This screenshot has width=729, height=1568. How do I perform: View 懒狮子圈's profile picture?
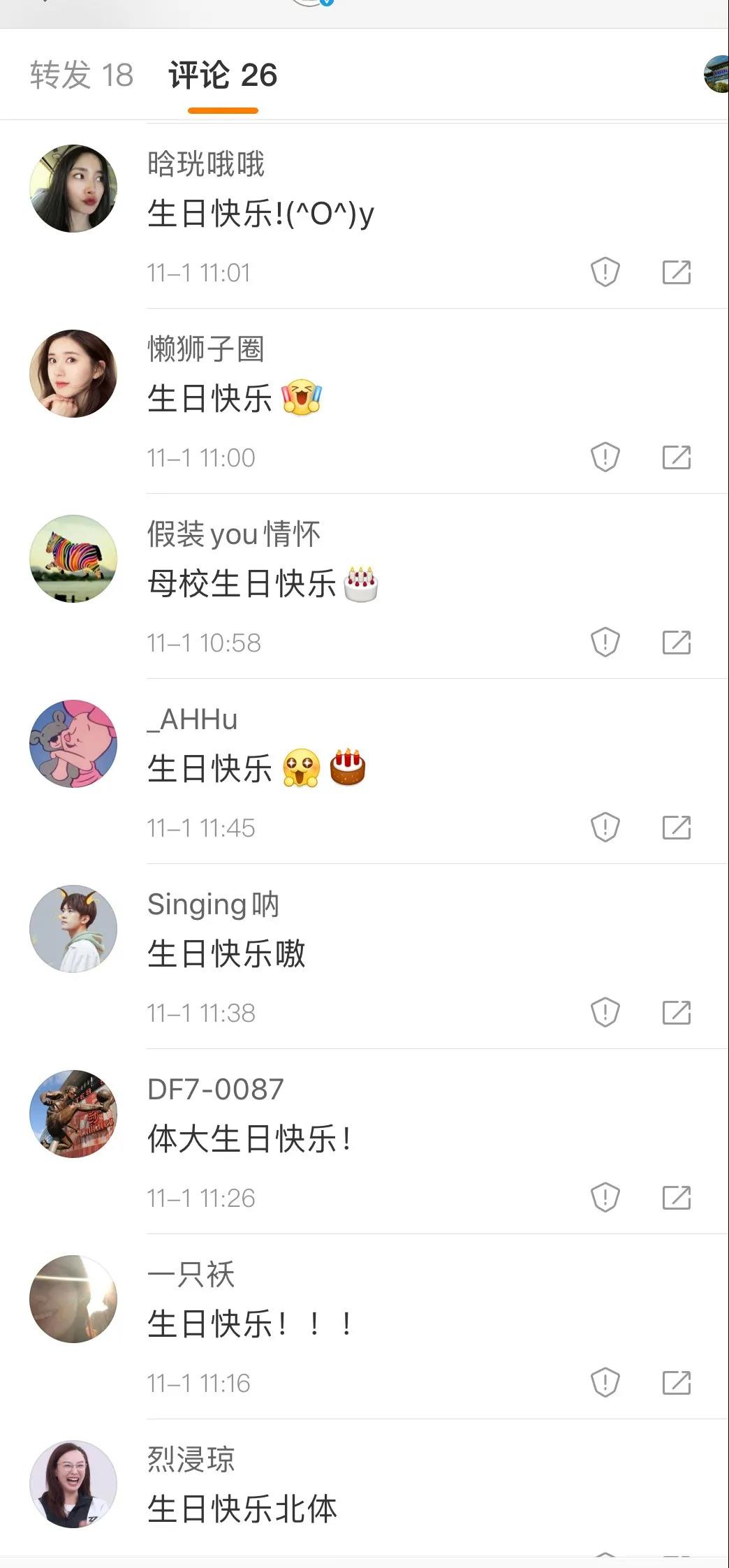73,374
